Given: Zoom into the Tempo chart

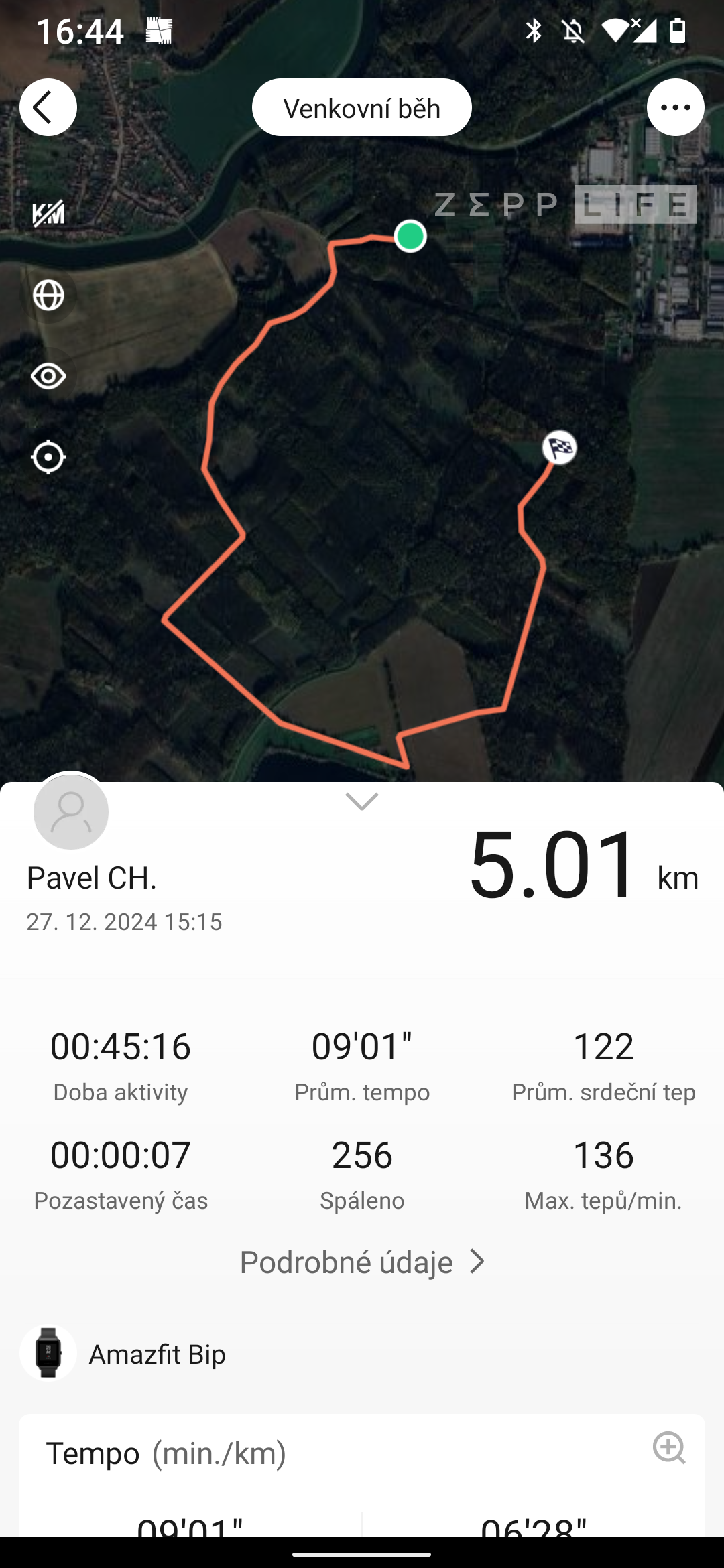Looking at the screenshot, I should coord(668,1447).
